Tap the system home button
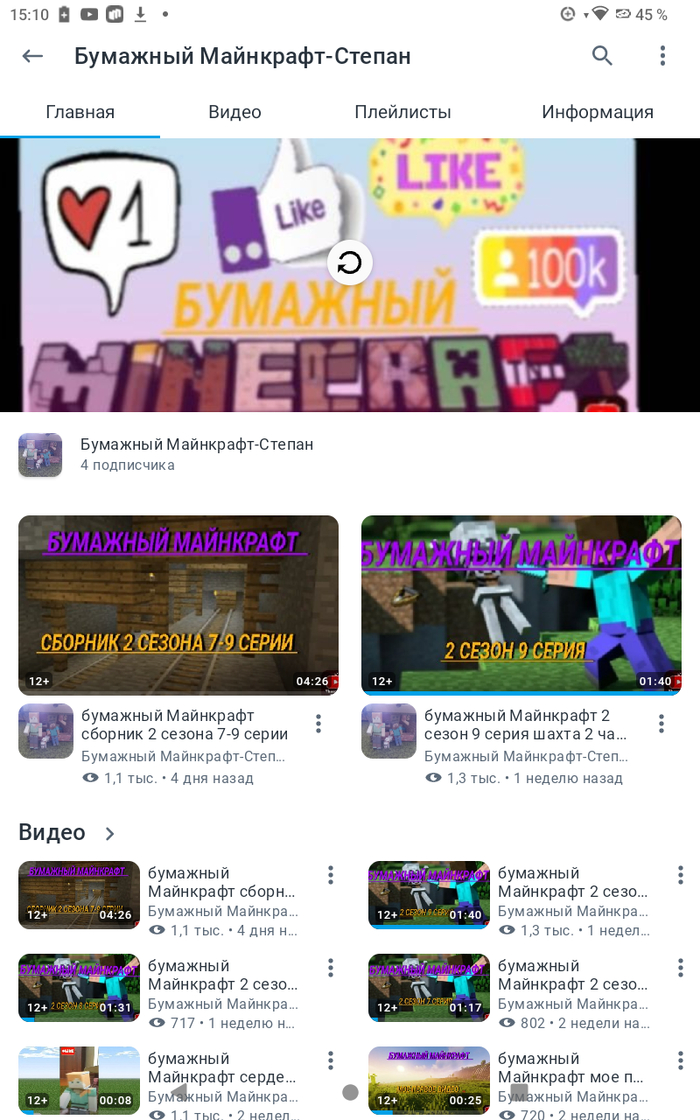The height and width of the screenshot is (1120, 700). tap(350, 1093)
